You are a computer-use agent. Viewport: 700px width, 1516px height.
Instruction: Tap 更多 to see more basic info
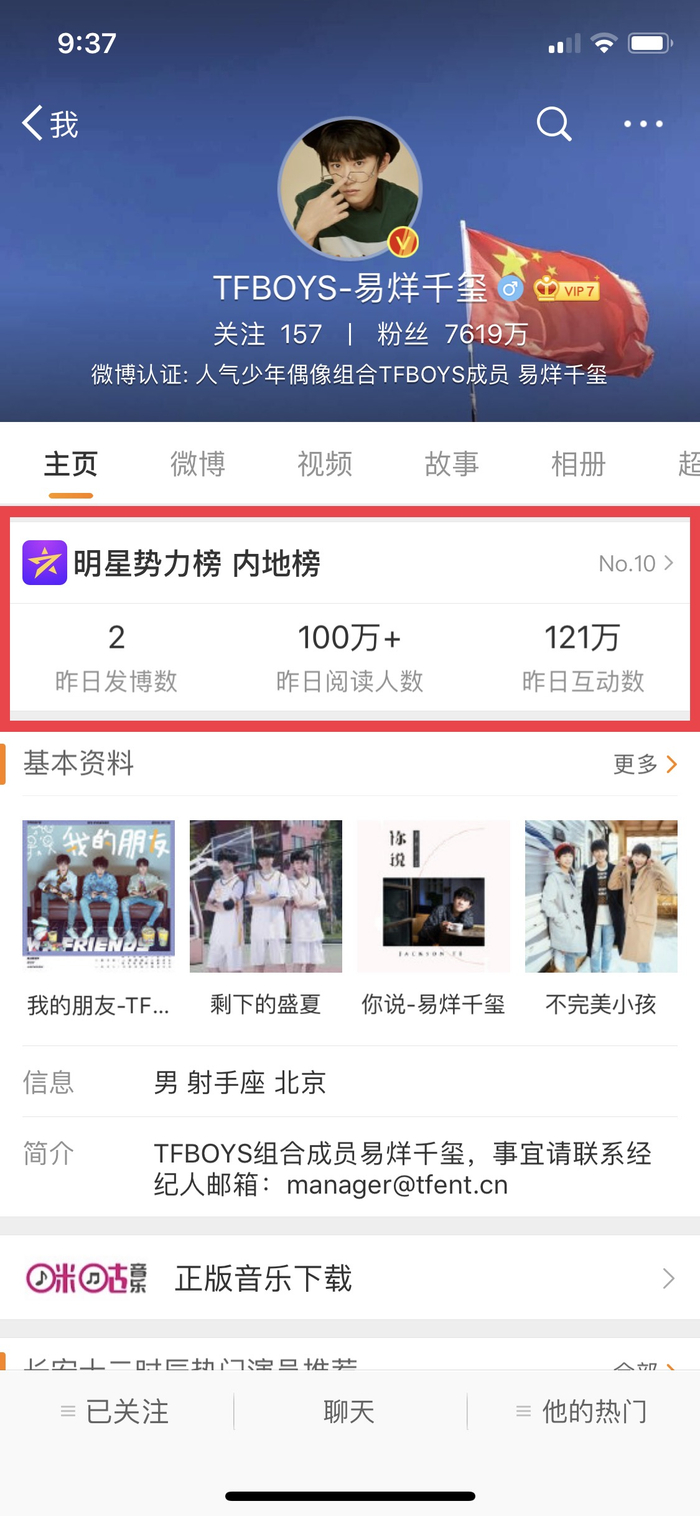[x=646, y=765]
